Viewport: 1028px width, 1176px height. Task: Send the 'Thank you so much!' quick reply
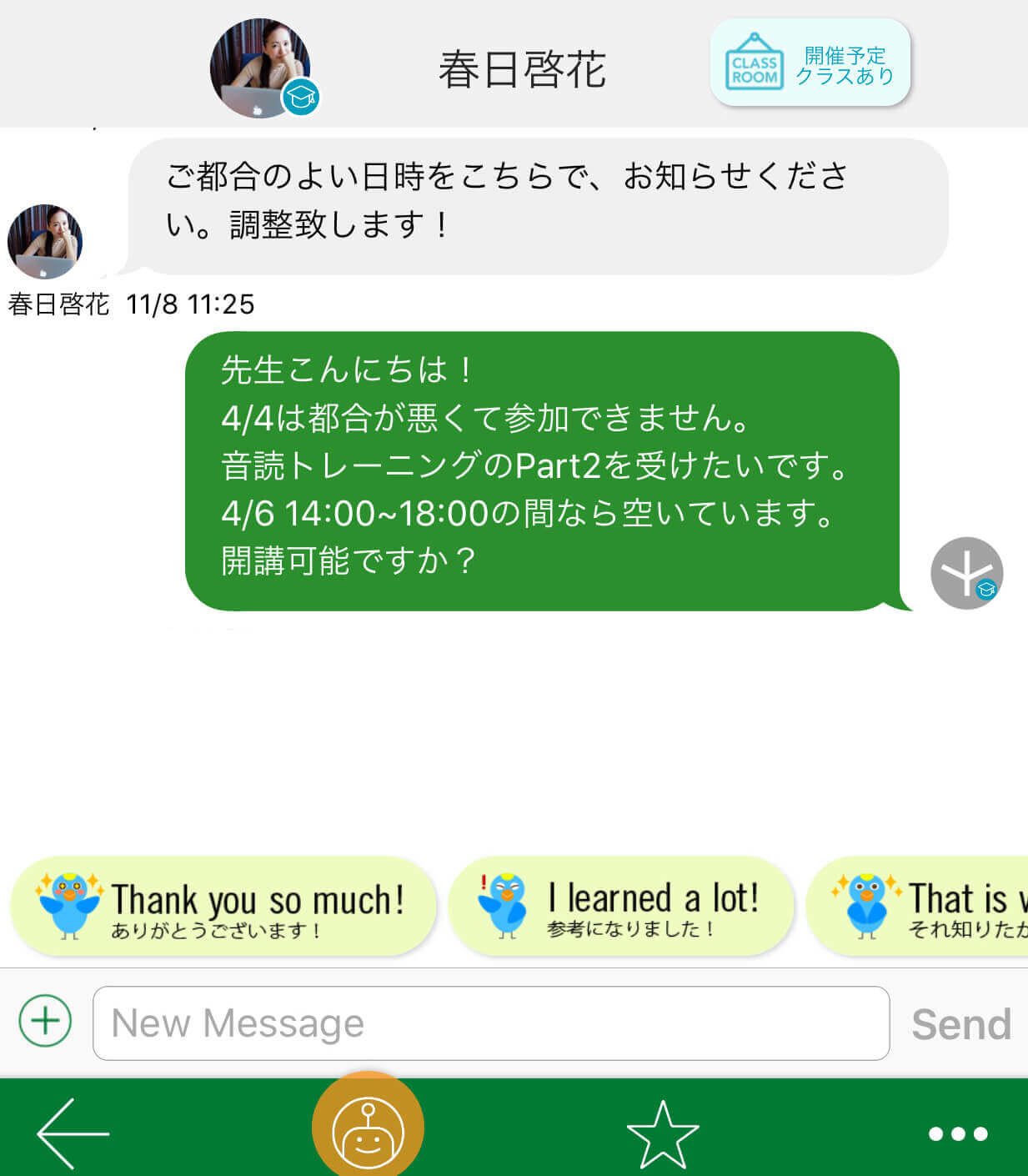[223, 907]
